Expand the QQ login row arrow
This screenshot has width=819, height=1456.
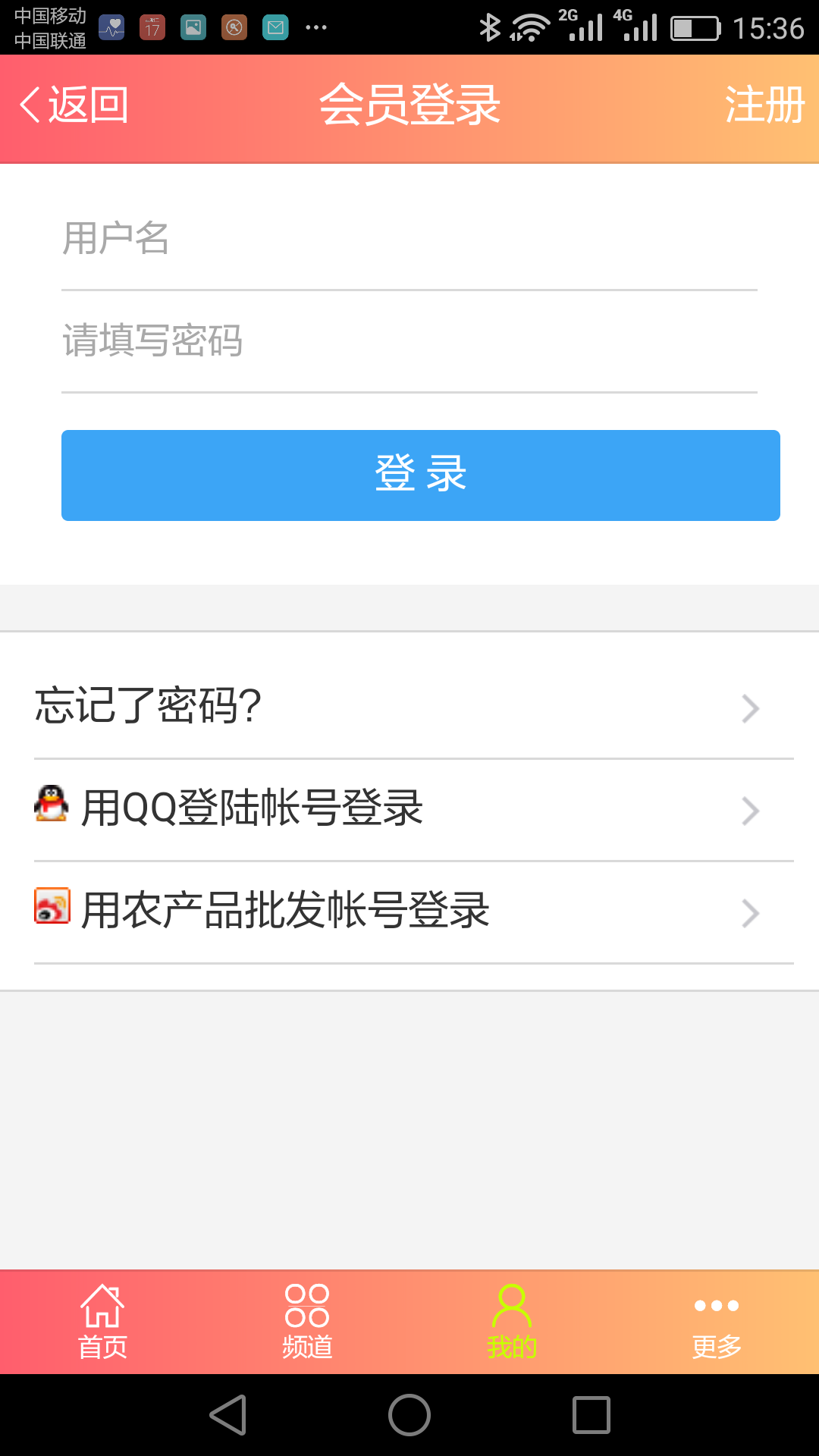[749, 811]
